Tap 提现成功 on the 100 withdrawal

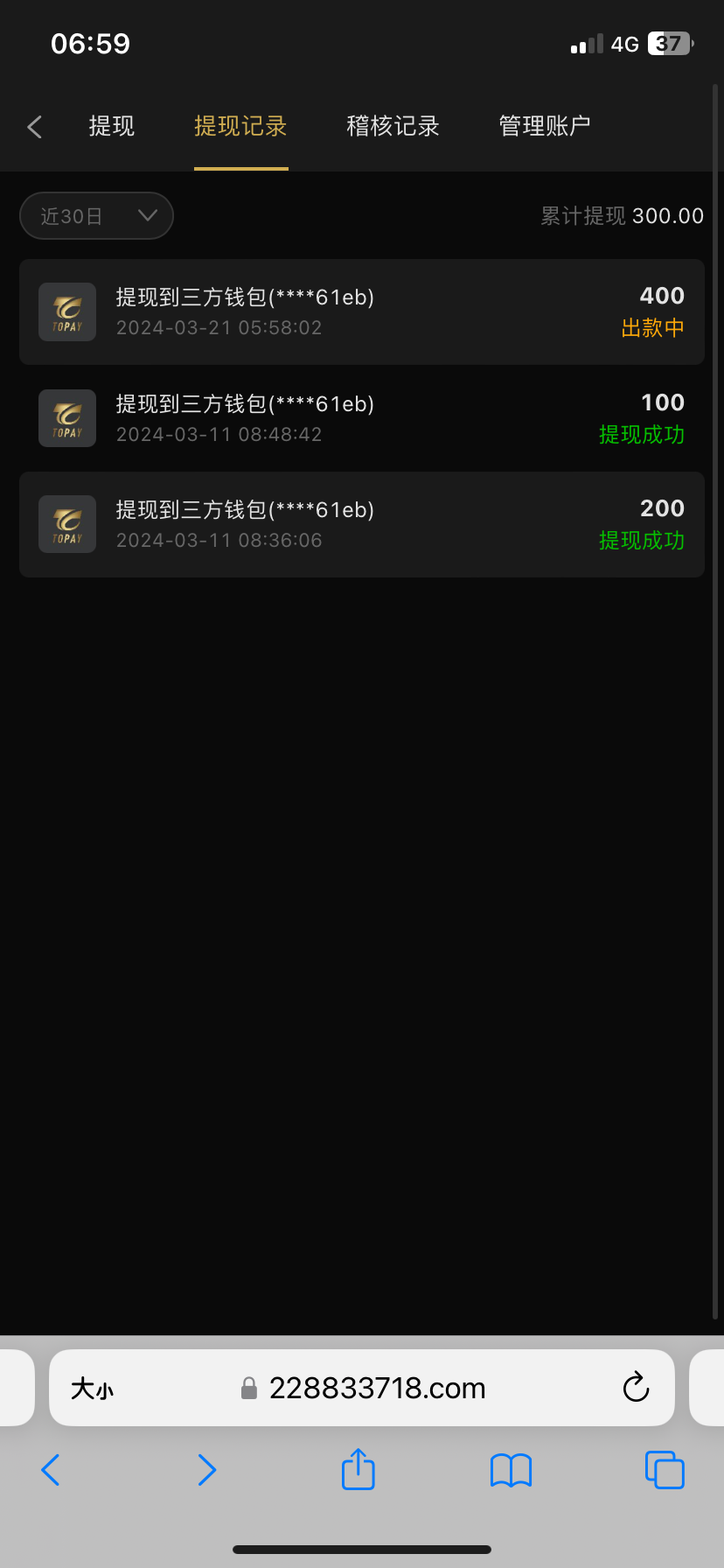642,435
